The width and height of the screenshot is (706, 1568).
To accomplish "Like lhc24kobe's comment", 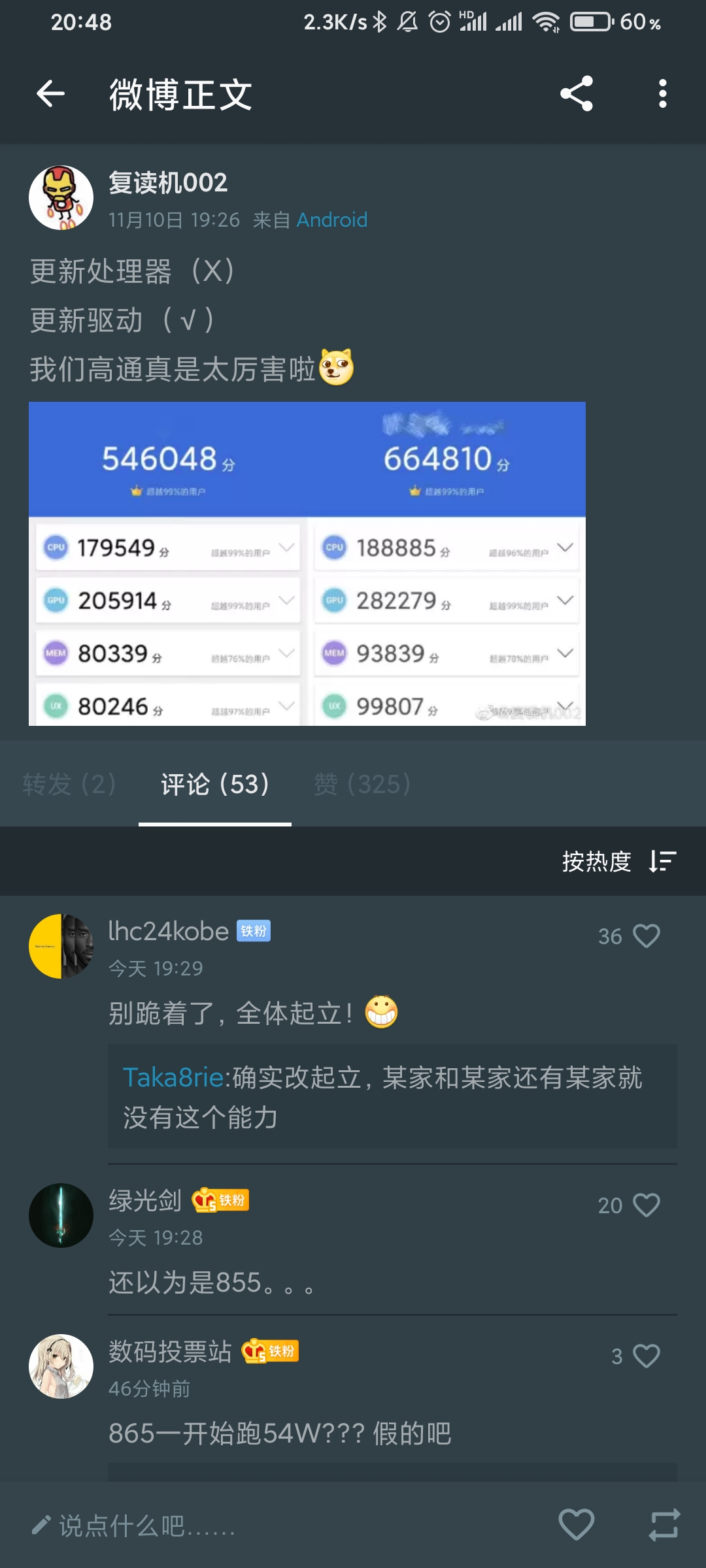I will coord(647,936).
